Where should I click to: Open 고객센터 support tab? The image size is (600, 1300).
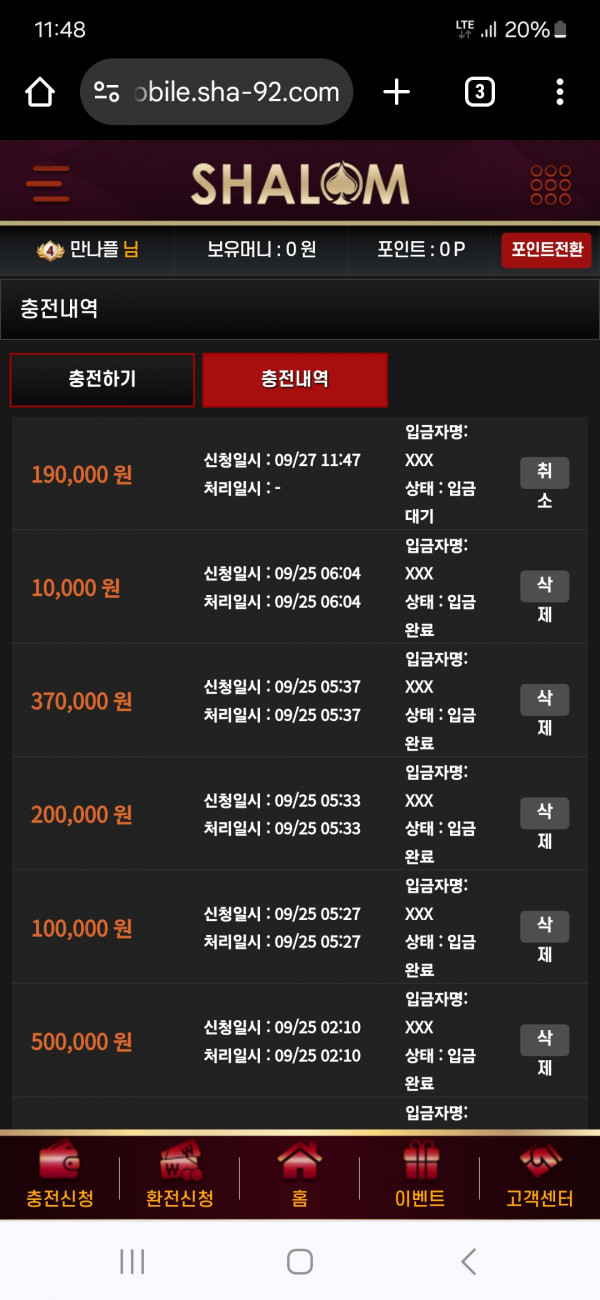[x=540, y=1177]
